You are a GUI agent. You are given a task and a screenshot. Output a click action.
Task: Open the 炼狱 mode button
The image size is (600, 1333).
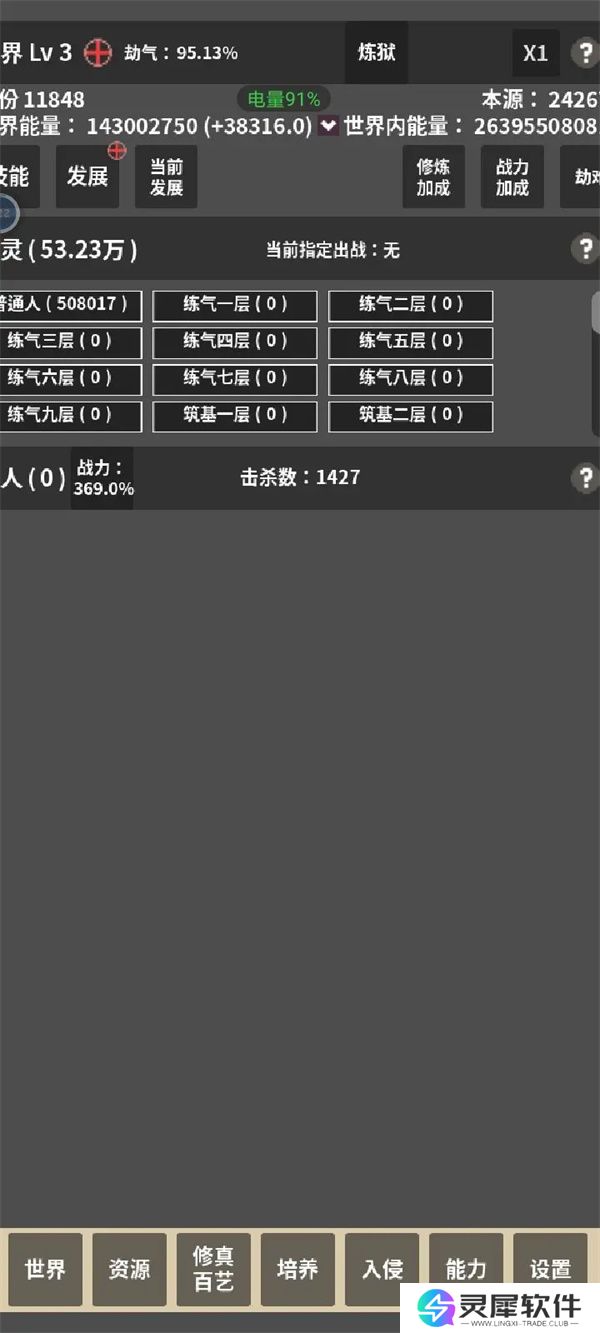point(376,52)
